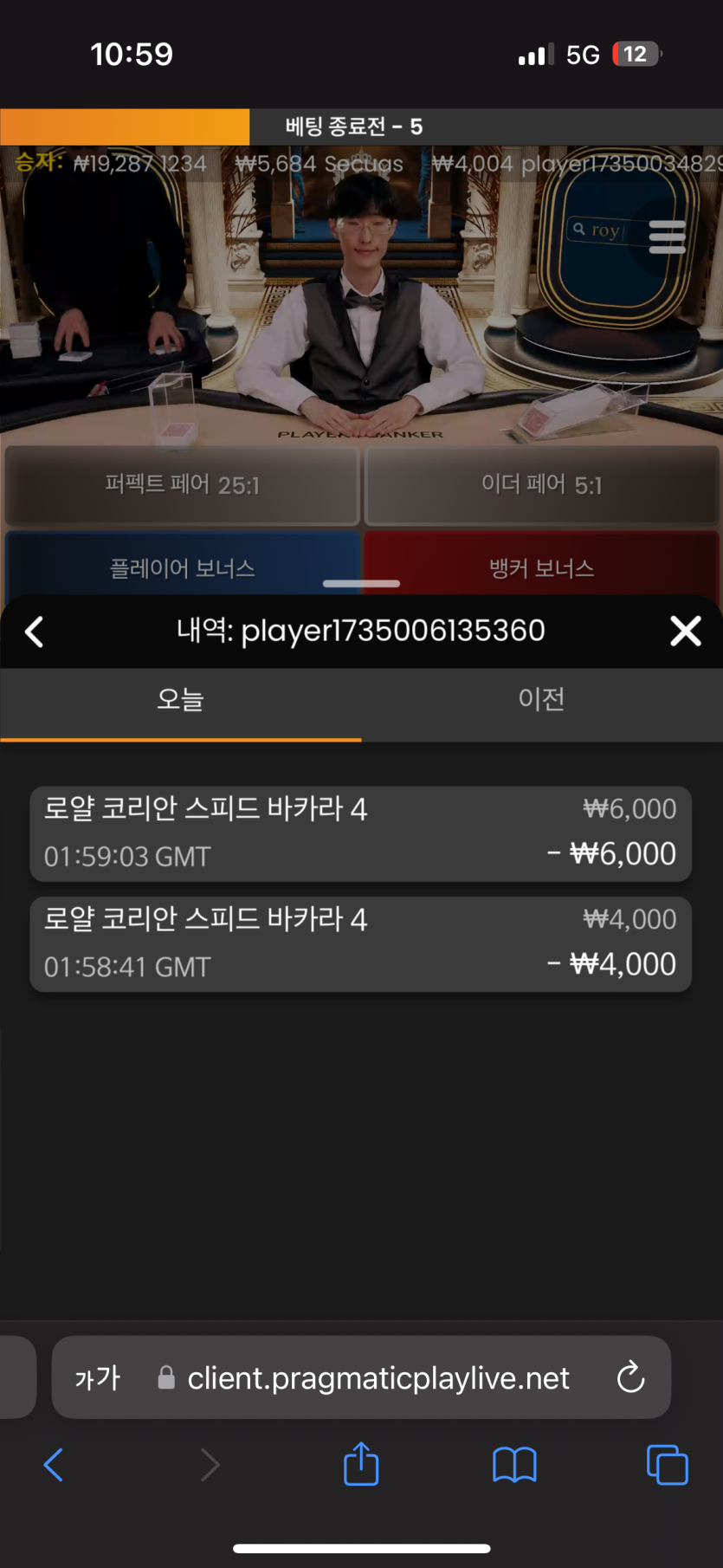Select the 오늘 tab
This screenshot has width=723, height=1568.
click(180, 699)
